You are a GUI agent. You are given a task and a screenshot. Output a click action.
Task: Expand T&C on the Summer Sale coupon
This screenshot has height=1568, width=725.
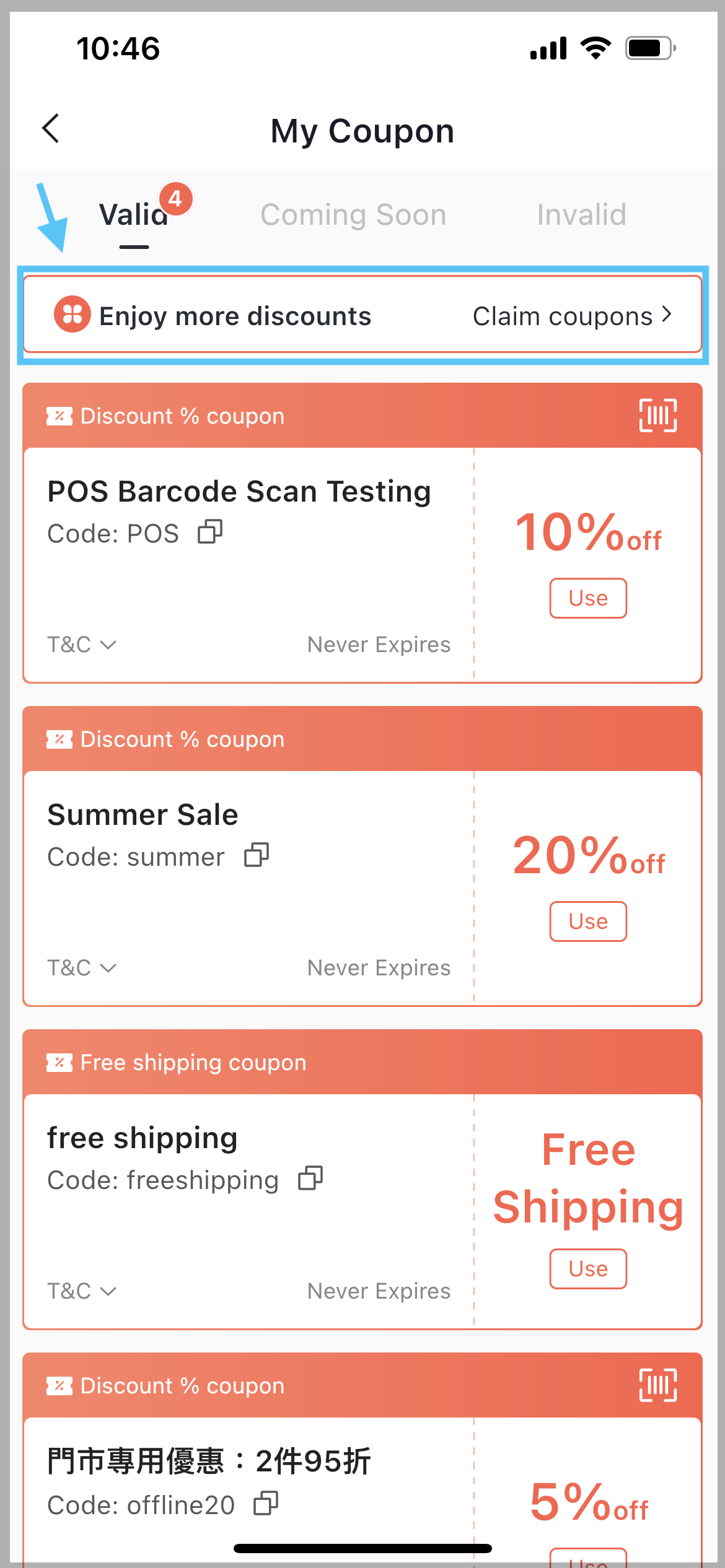81,967
